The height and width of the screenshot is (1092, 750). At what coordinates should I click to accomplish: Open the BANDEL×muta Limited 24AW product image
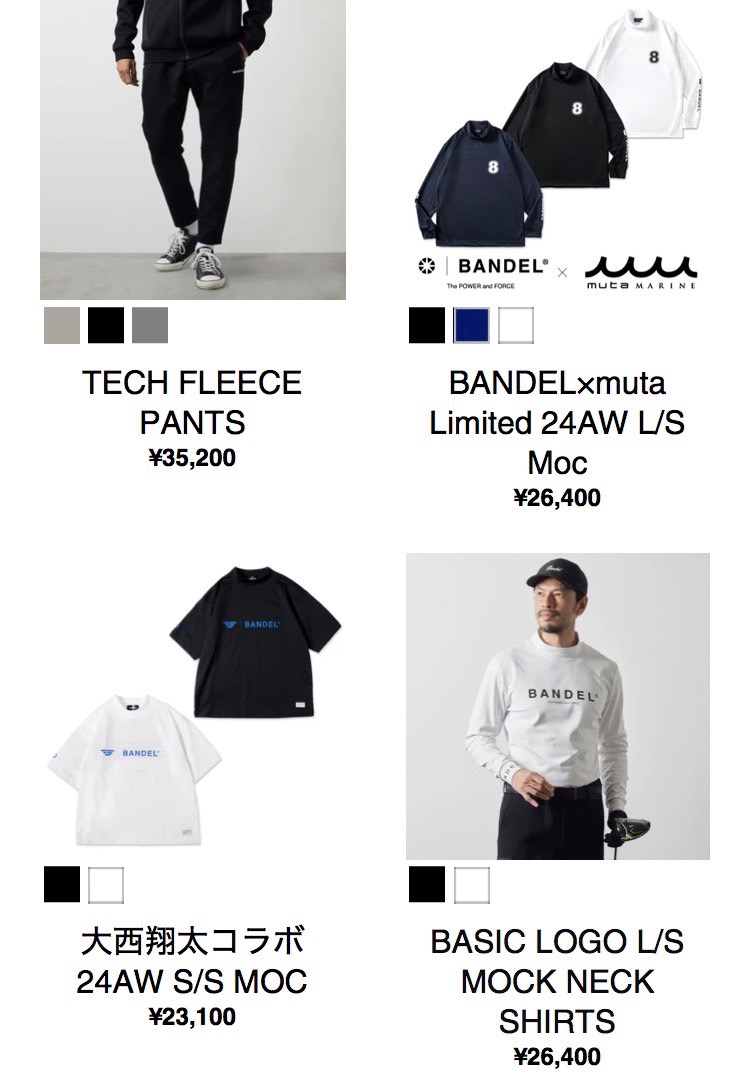pos(557,150)
